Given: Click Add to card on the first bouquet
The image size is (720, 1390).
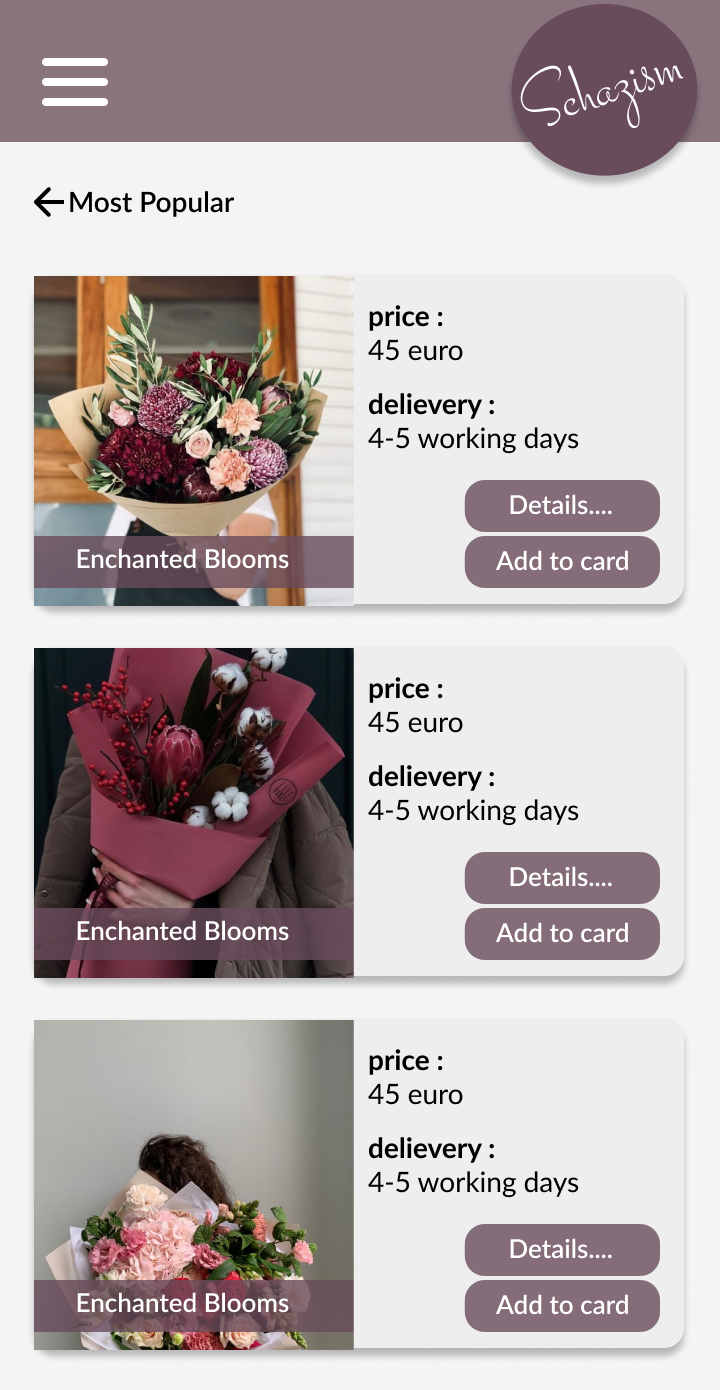Looking at the screenshot, I should [562, 561].
